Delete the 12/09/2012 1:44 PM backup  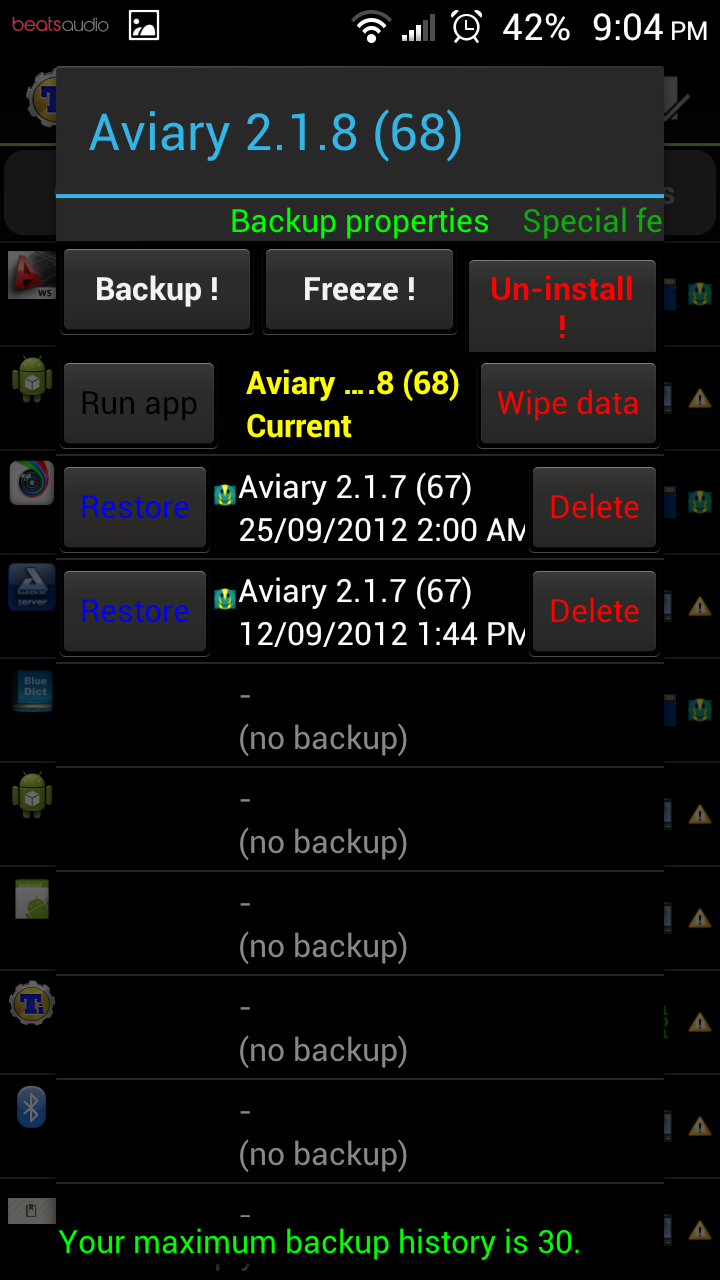point(594,612)
